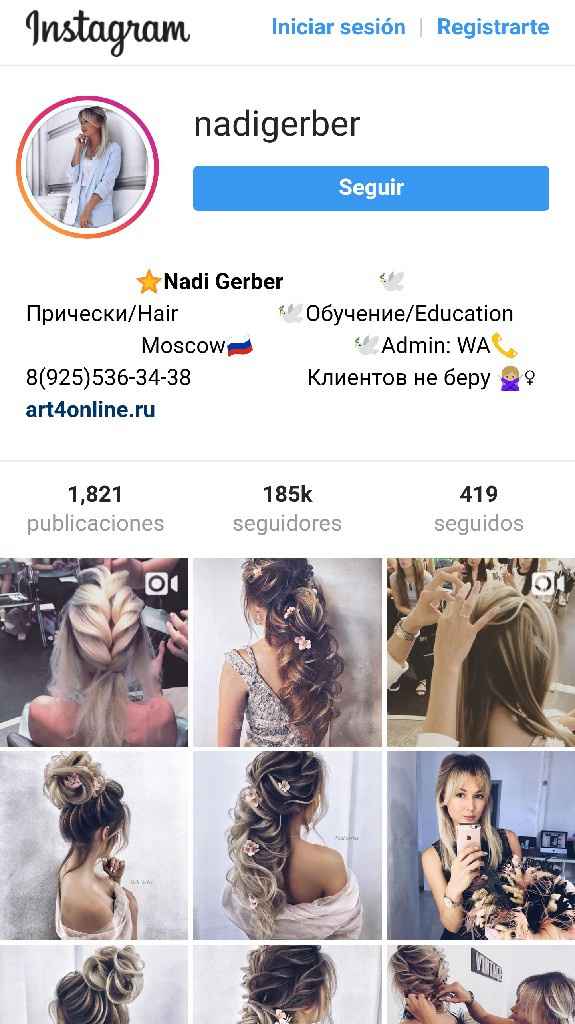The width and height of the screenshot is (575, 1024).
Task: Open the long flower braid post in pink top
Action: (288, 845)
